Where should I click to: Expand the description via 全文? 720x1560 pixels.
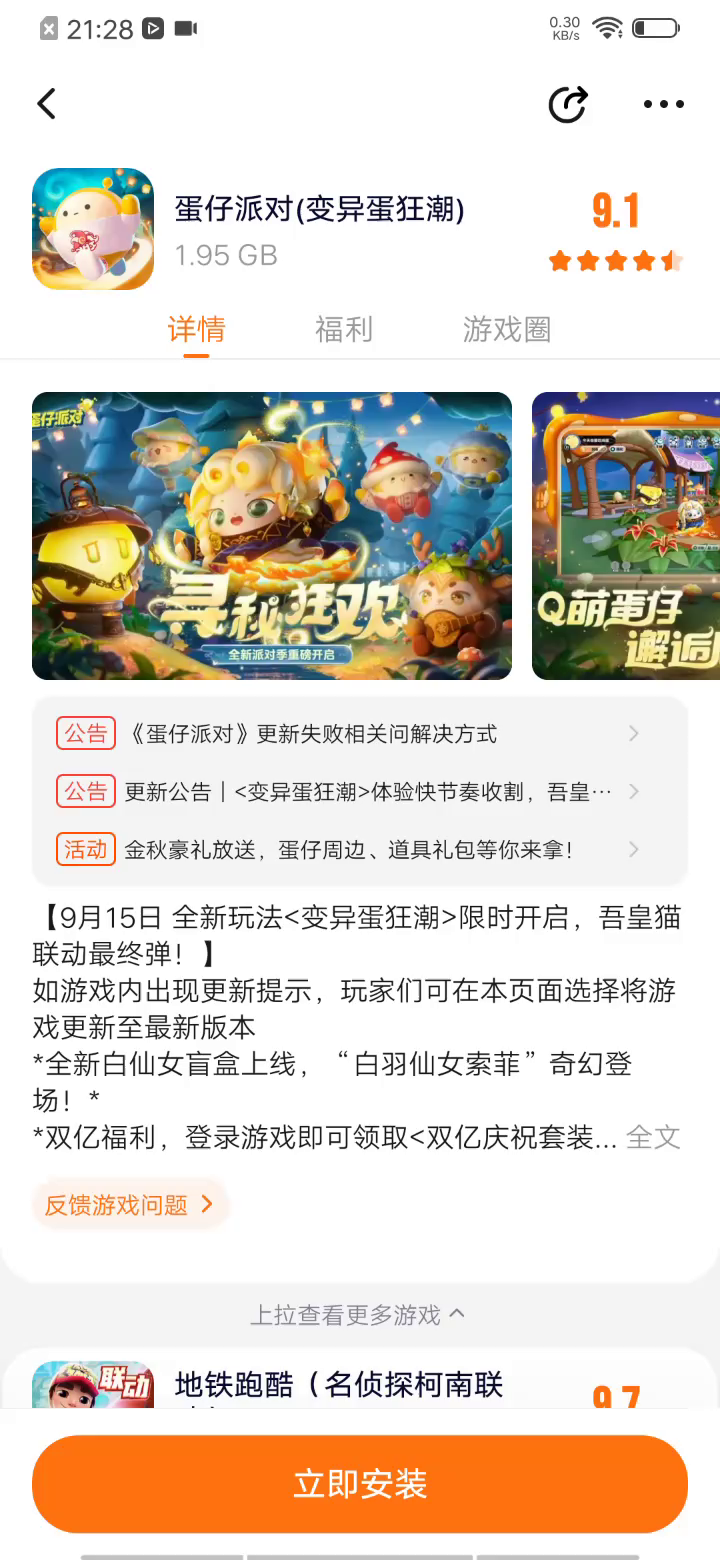[653, 1137]
